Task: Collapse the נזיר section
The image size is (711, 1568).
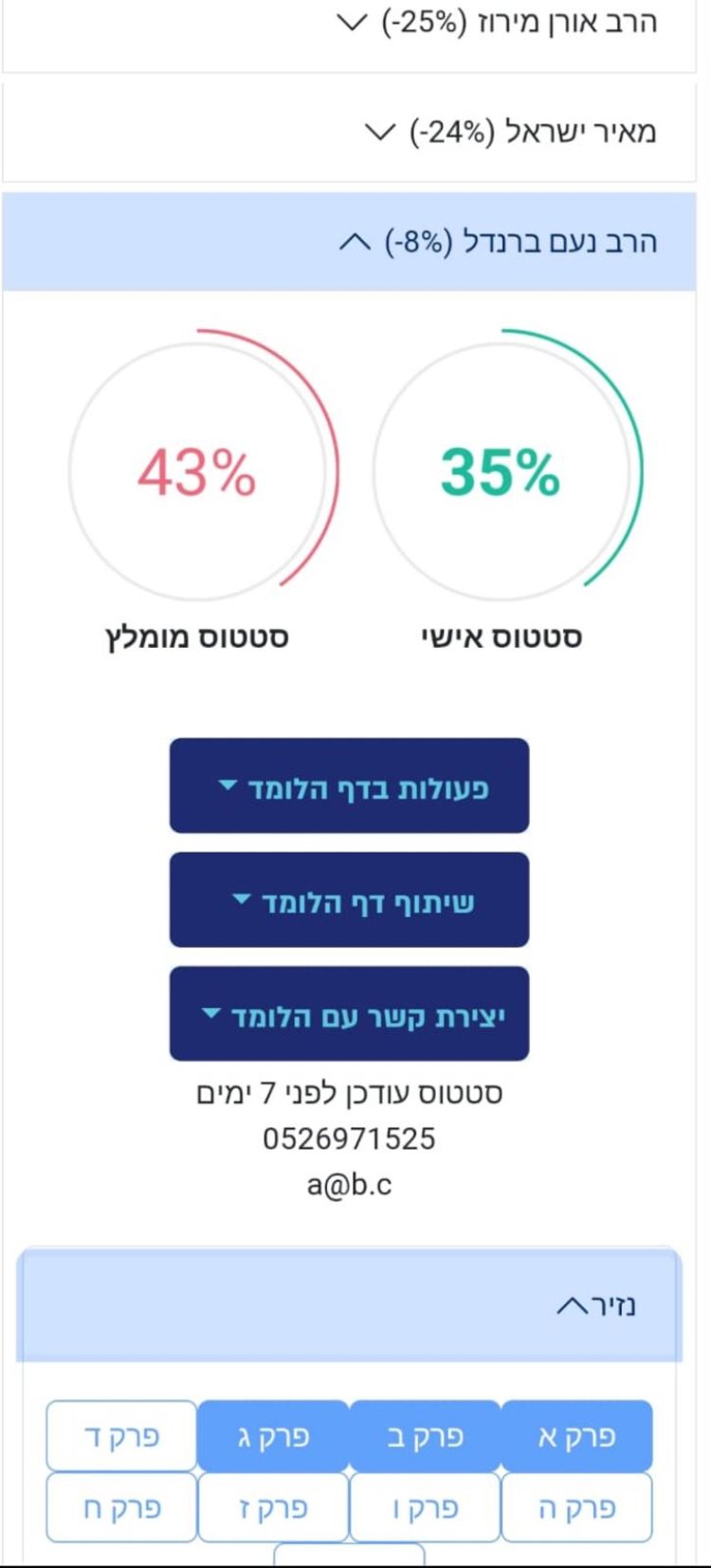Action: click(349, 1305)
